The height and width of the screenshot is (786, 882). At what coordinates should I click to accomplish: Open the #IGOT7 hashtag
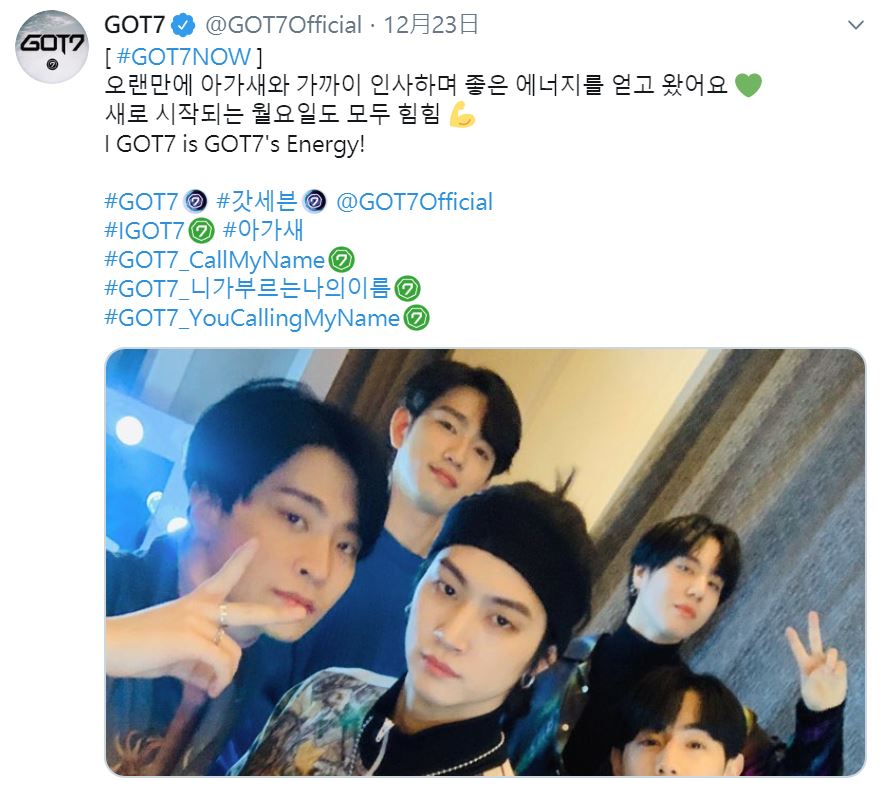(x=144, y=231)
